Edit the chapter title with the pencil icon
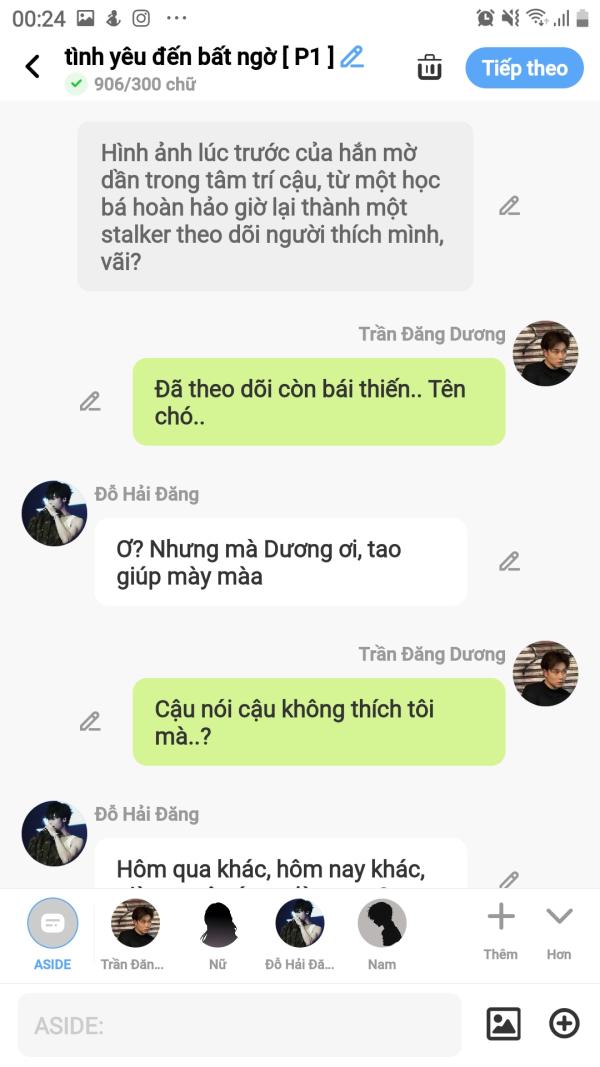This screenshot has height=1067, width=600. [352, 57]
